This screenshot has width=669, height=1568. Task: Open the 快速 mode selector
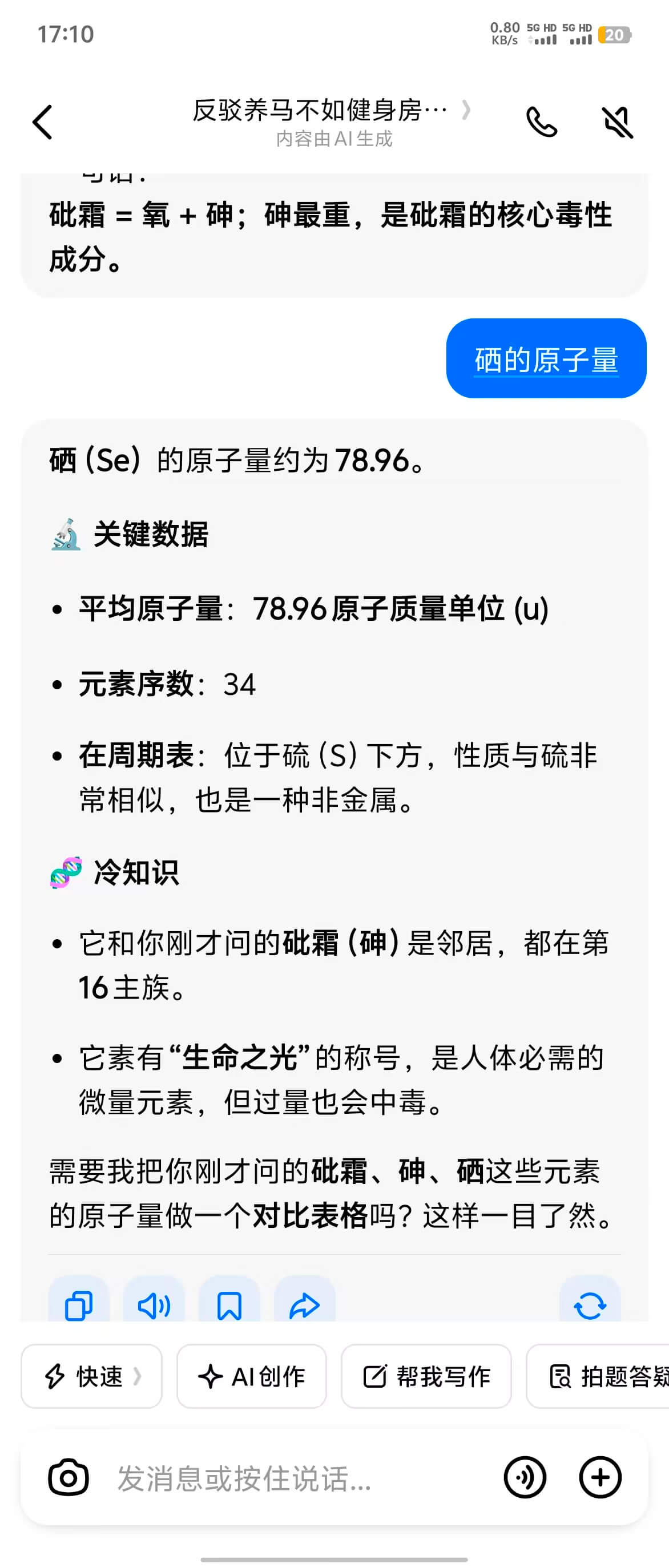click(92, 1376)
